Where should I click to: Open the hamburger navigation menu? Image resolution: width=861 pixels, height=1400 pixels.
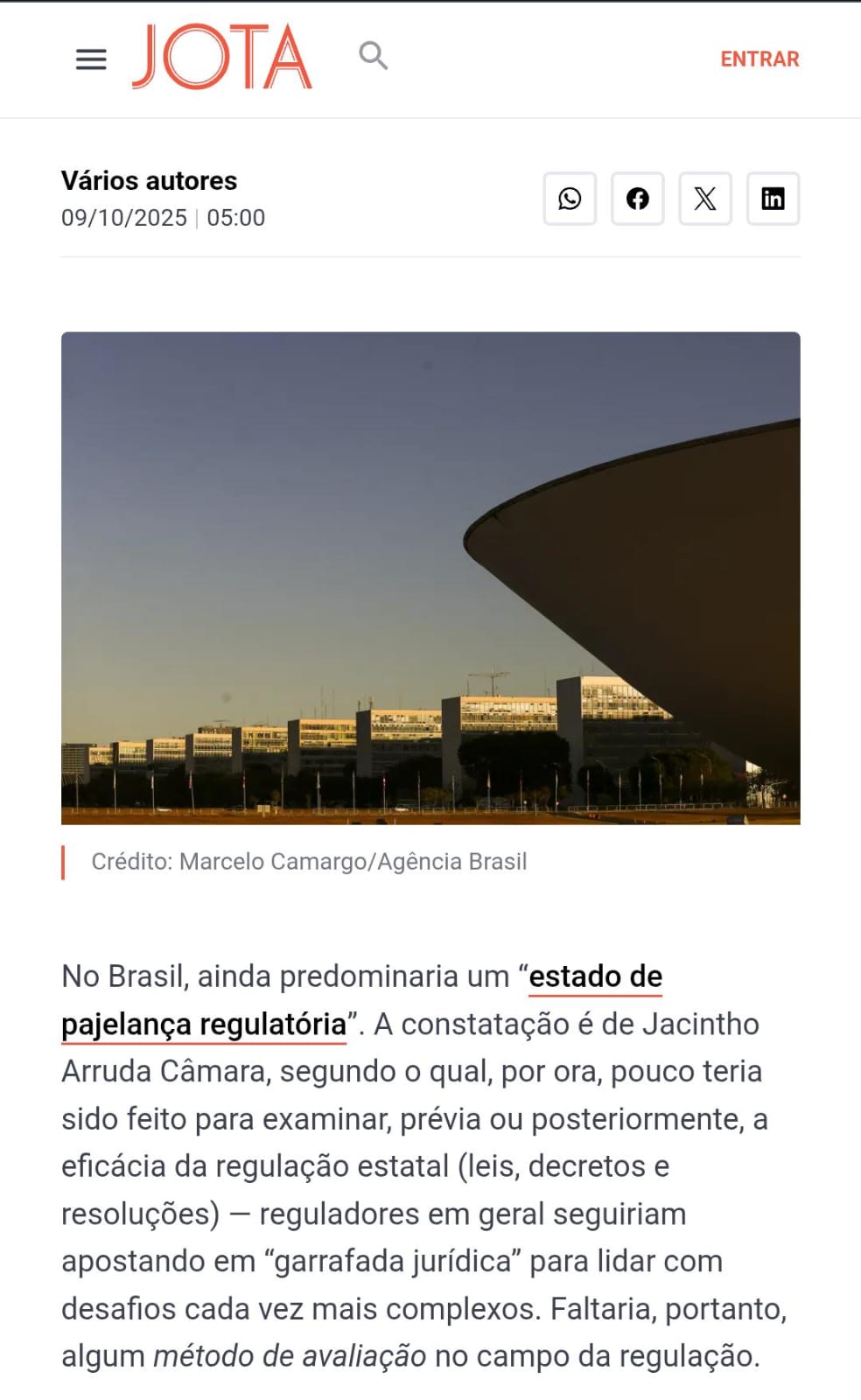[x=91, y=59]
